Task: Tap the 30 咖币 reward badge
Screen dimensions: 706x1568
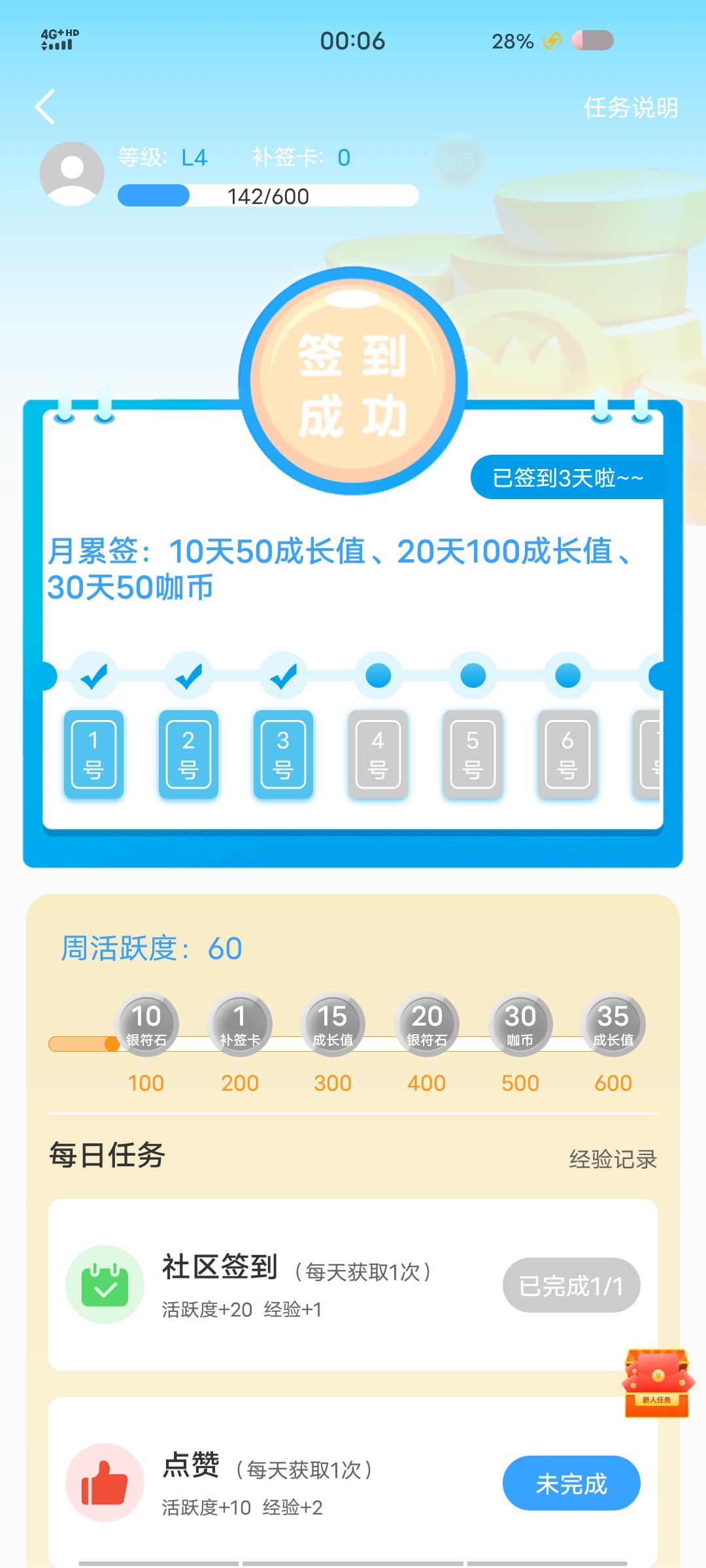Action: (x=520, y=1024)
